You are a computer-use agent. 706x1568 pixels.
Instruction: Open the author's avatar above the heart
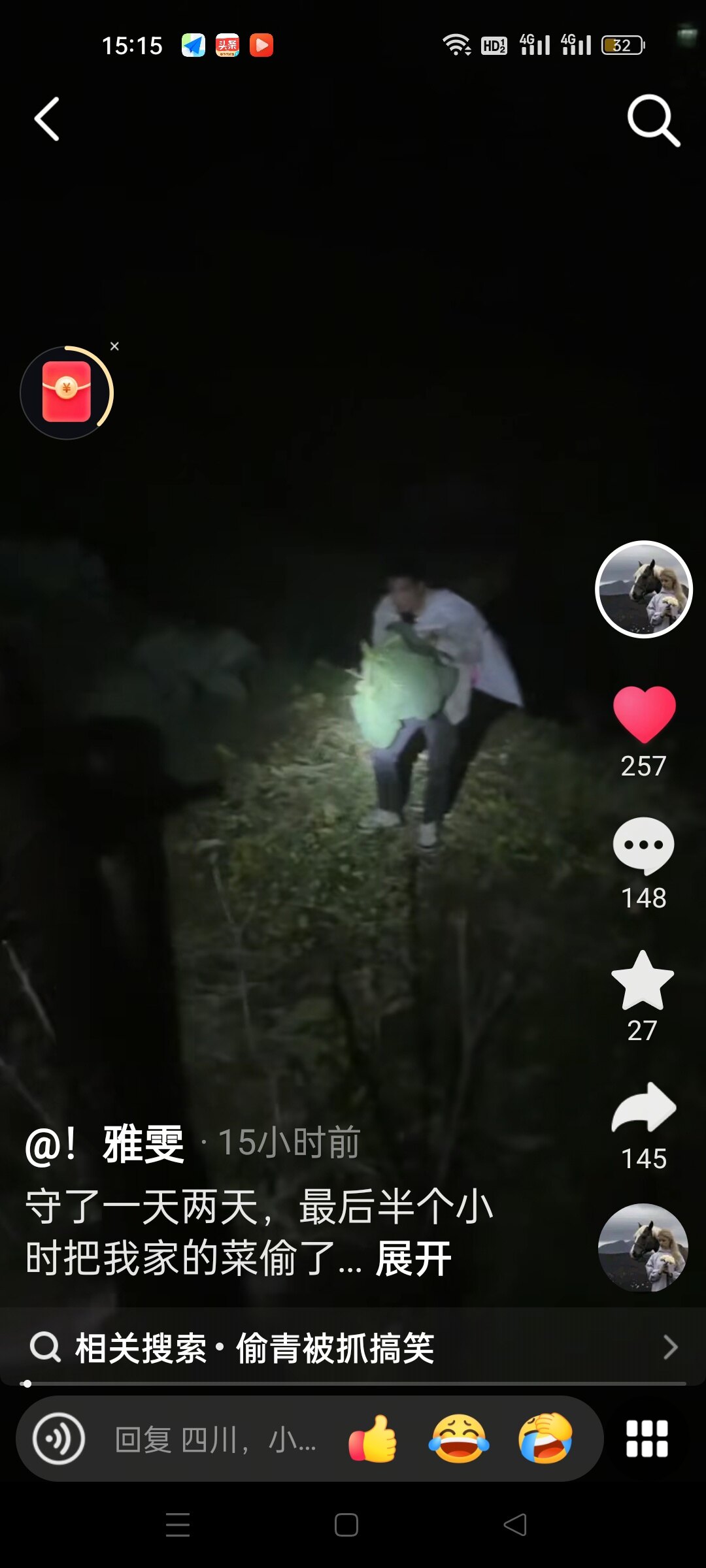(643, 589)
